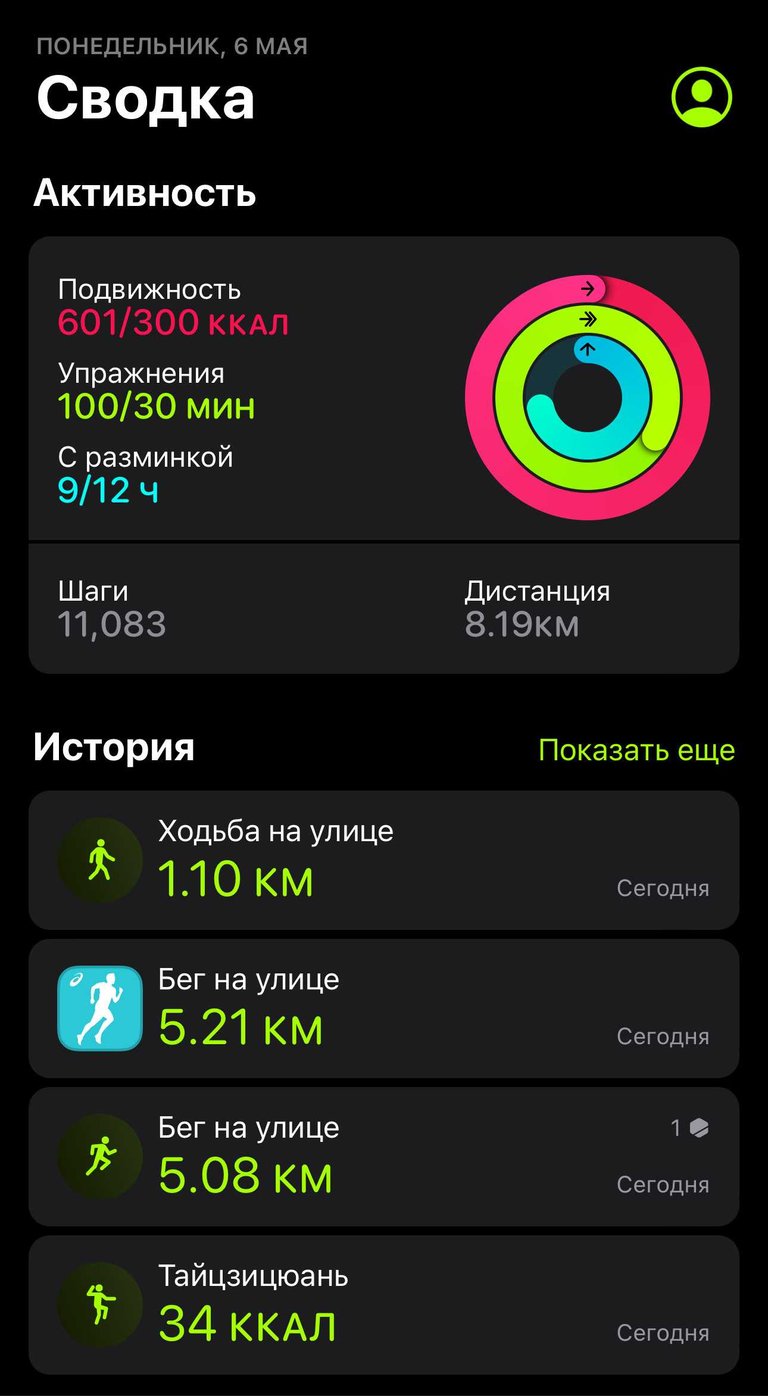
Task: Open the profile account icon
Action: 702,97
